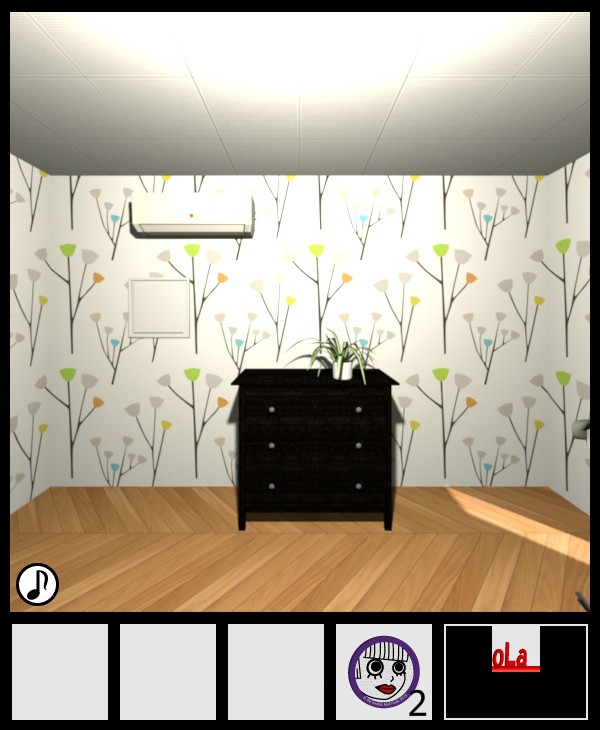
Task: Inspect the potted plant on the dresser
Action: [340, 357]
